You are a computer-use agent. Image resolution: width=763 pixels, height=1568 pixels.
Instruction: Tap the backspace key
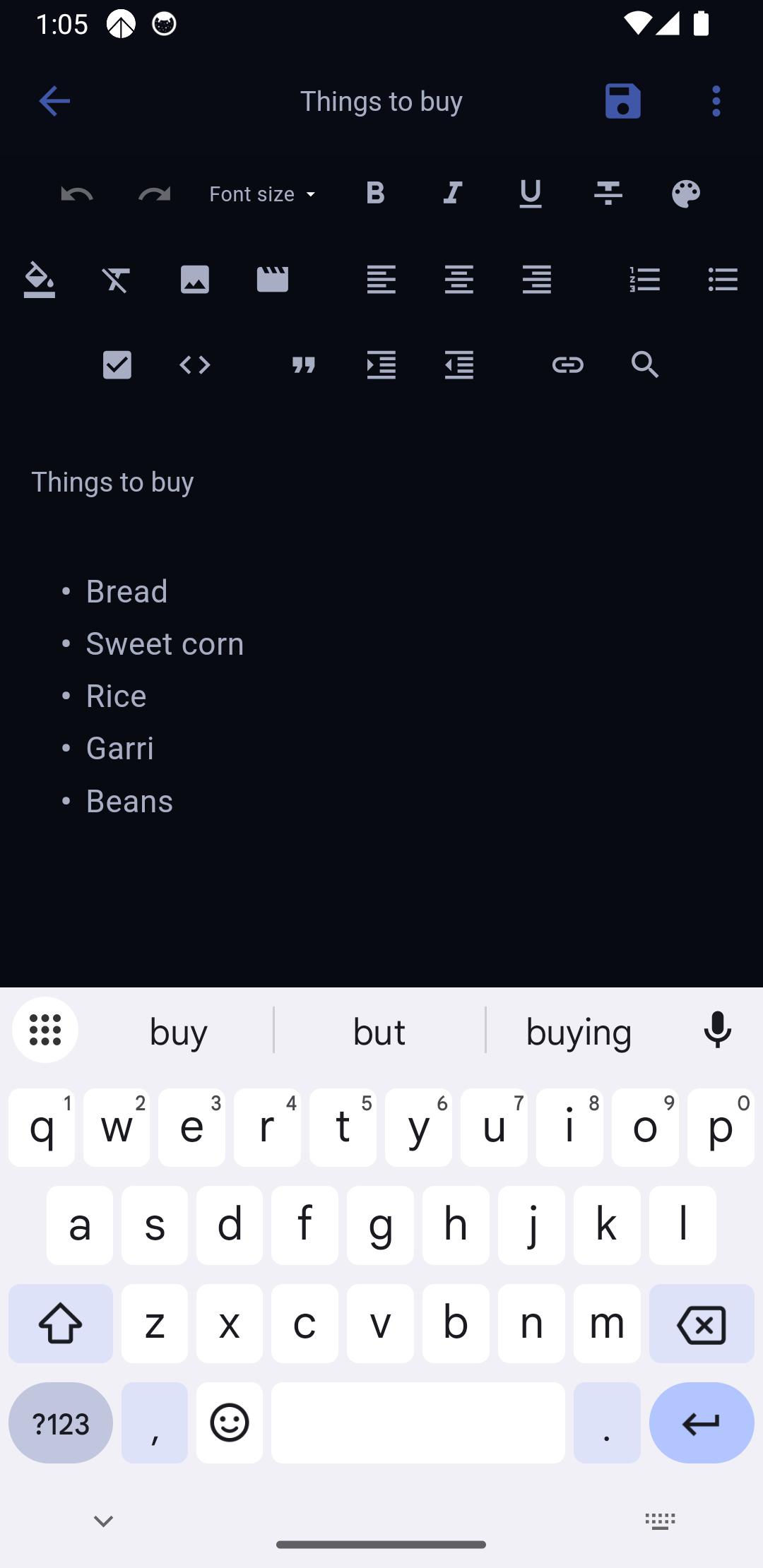tap(701, 1324)
